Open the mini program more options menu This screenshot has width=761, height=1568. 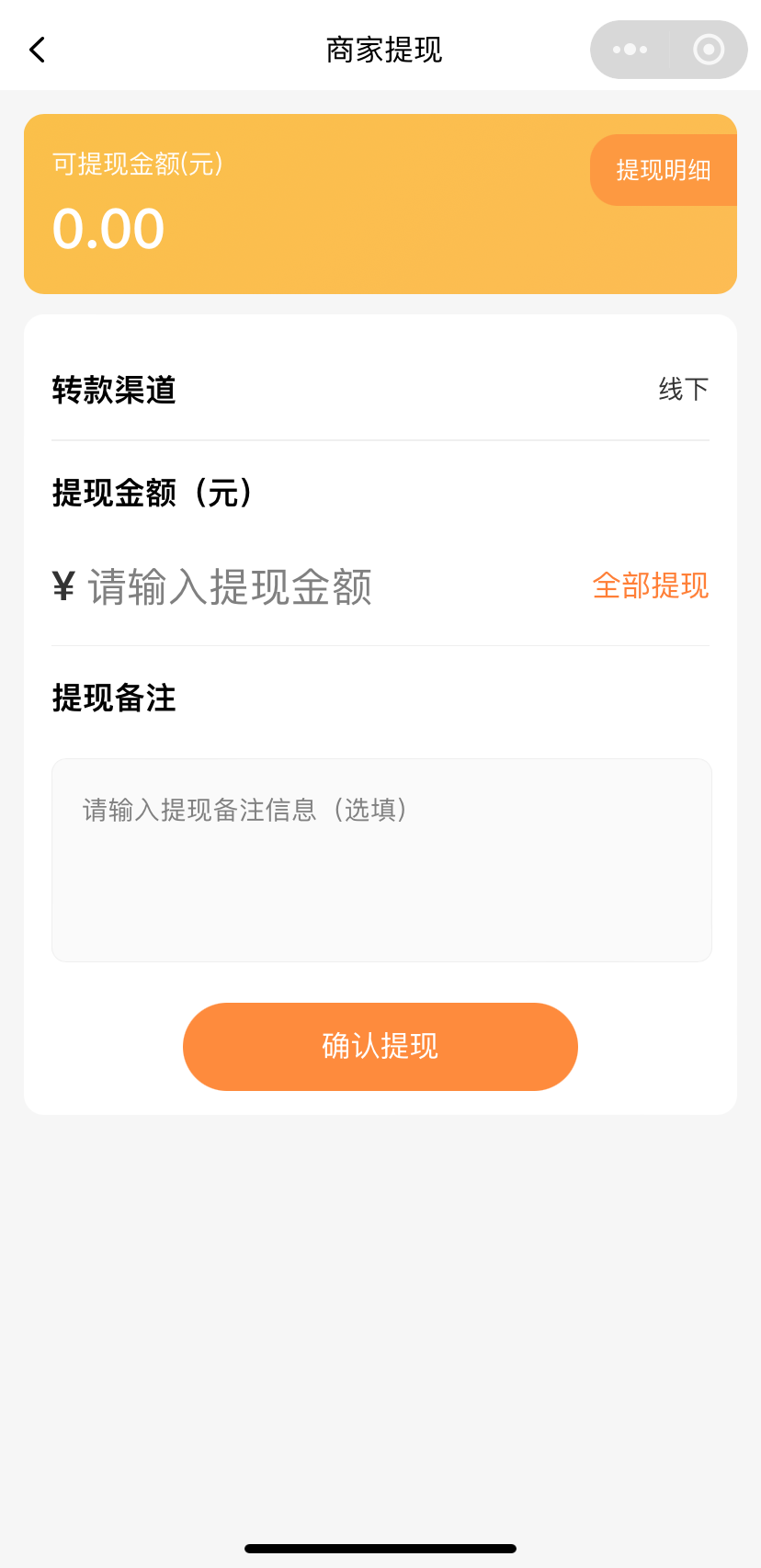630,50
